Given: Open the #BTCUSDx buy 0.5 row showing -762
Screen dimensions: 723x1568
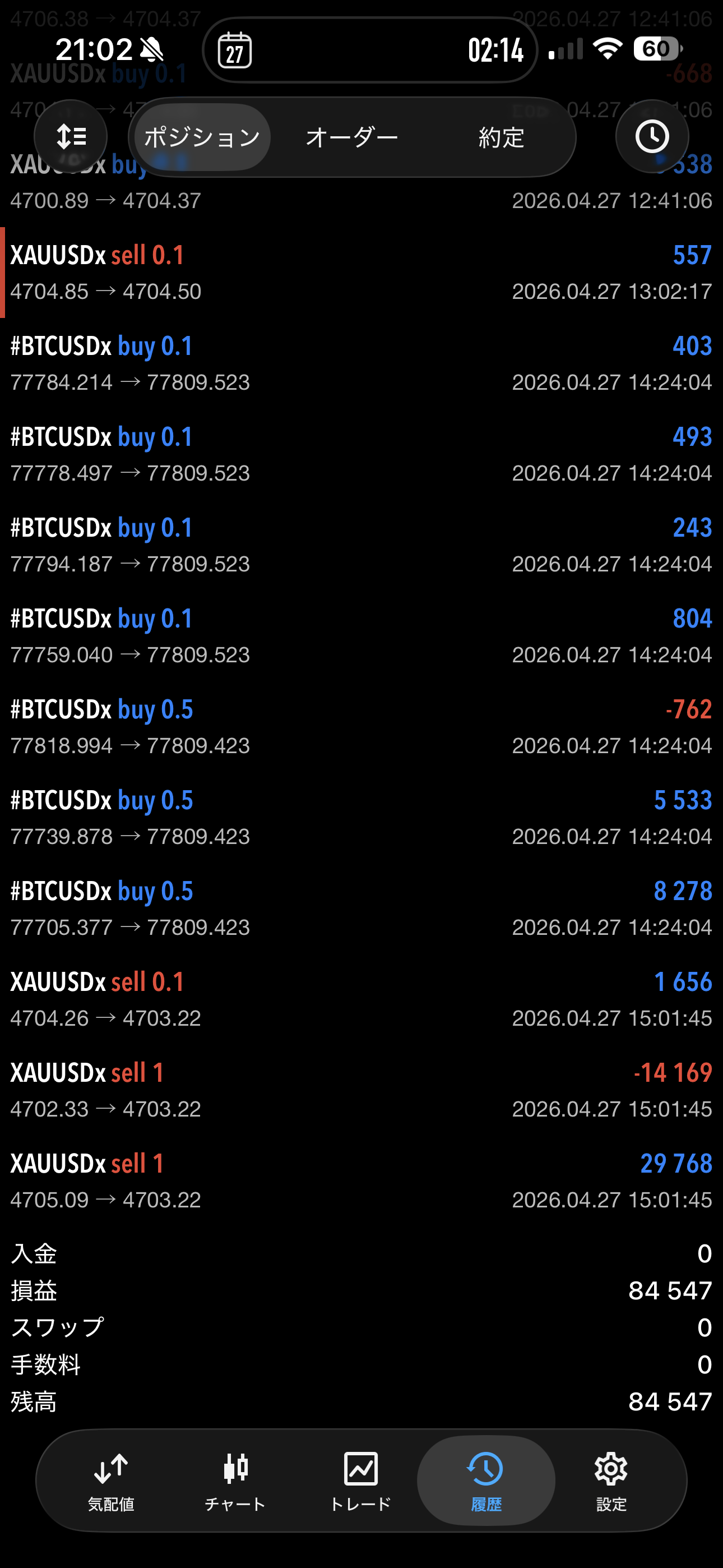Looking at the screenshot, I should (x=361, y=727).
